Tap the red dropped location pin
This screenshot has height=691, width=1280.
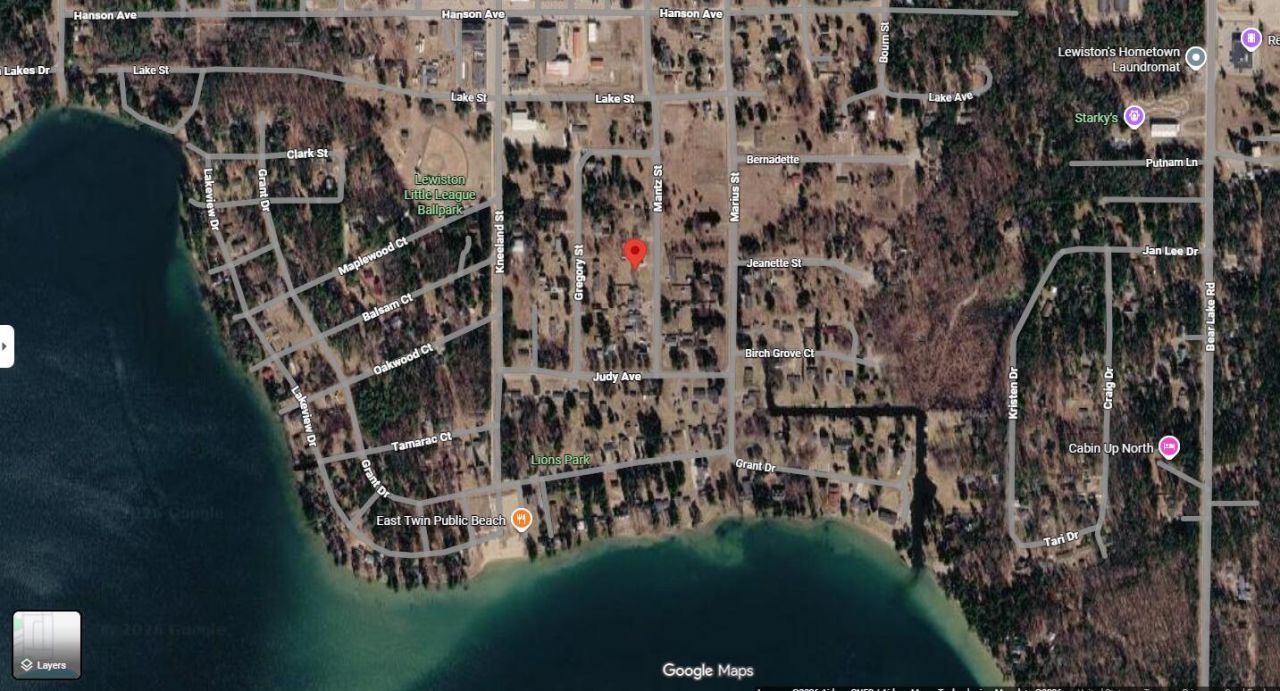pyautogui.click(x=635, y=252)
